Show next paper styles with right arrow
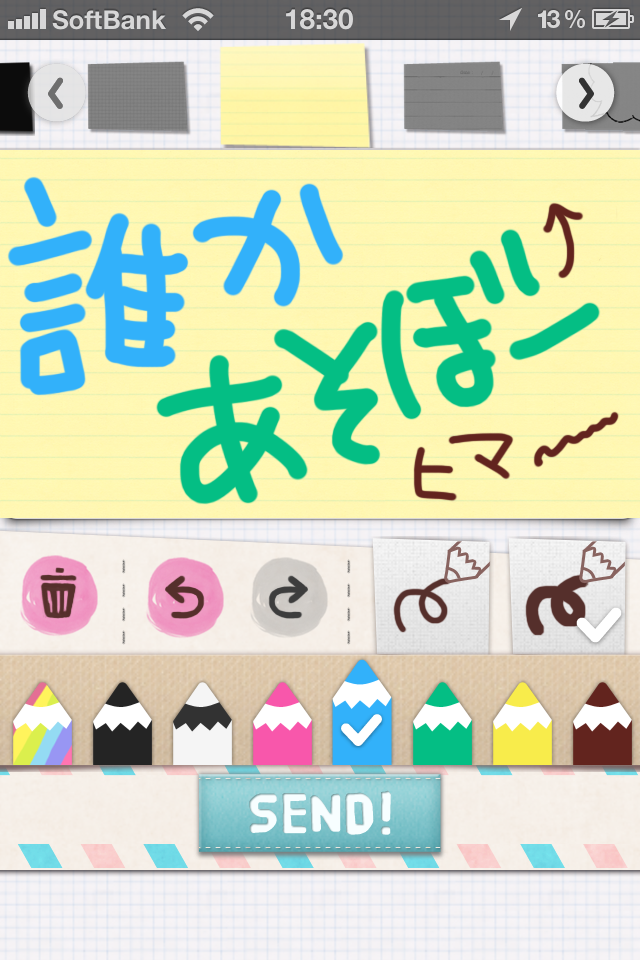The height and width of the screenshot is (960, 640). 584,94
